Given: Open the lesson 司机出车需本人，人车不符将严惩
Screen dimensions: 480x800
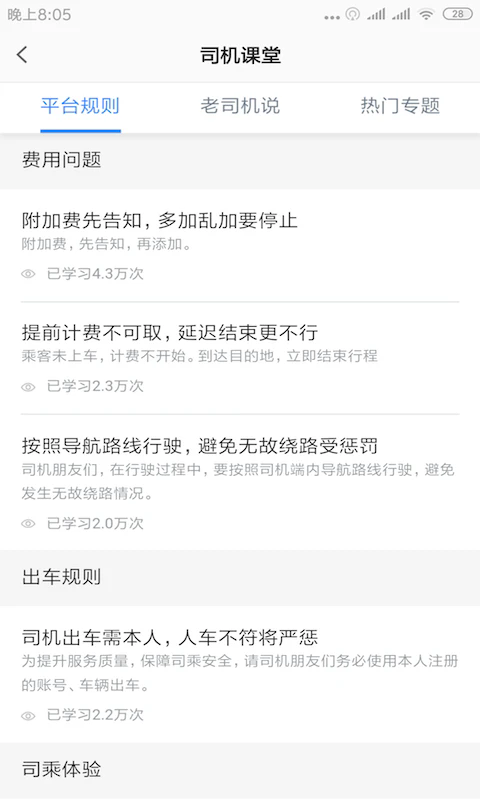Looking at the screenshot, I should [x=240, y=674].
